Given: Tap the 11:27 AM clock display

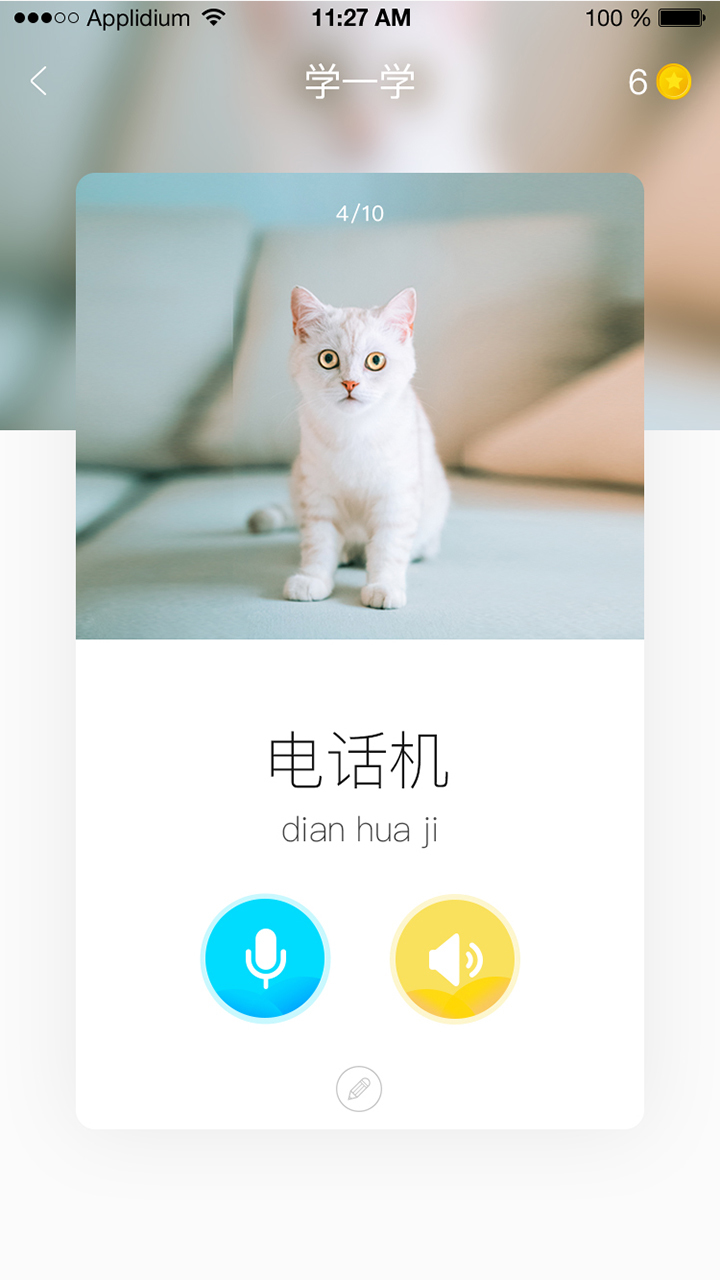Looking at the screenshot, I should point(360,16).
